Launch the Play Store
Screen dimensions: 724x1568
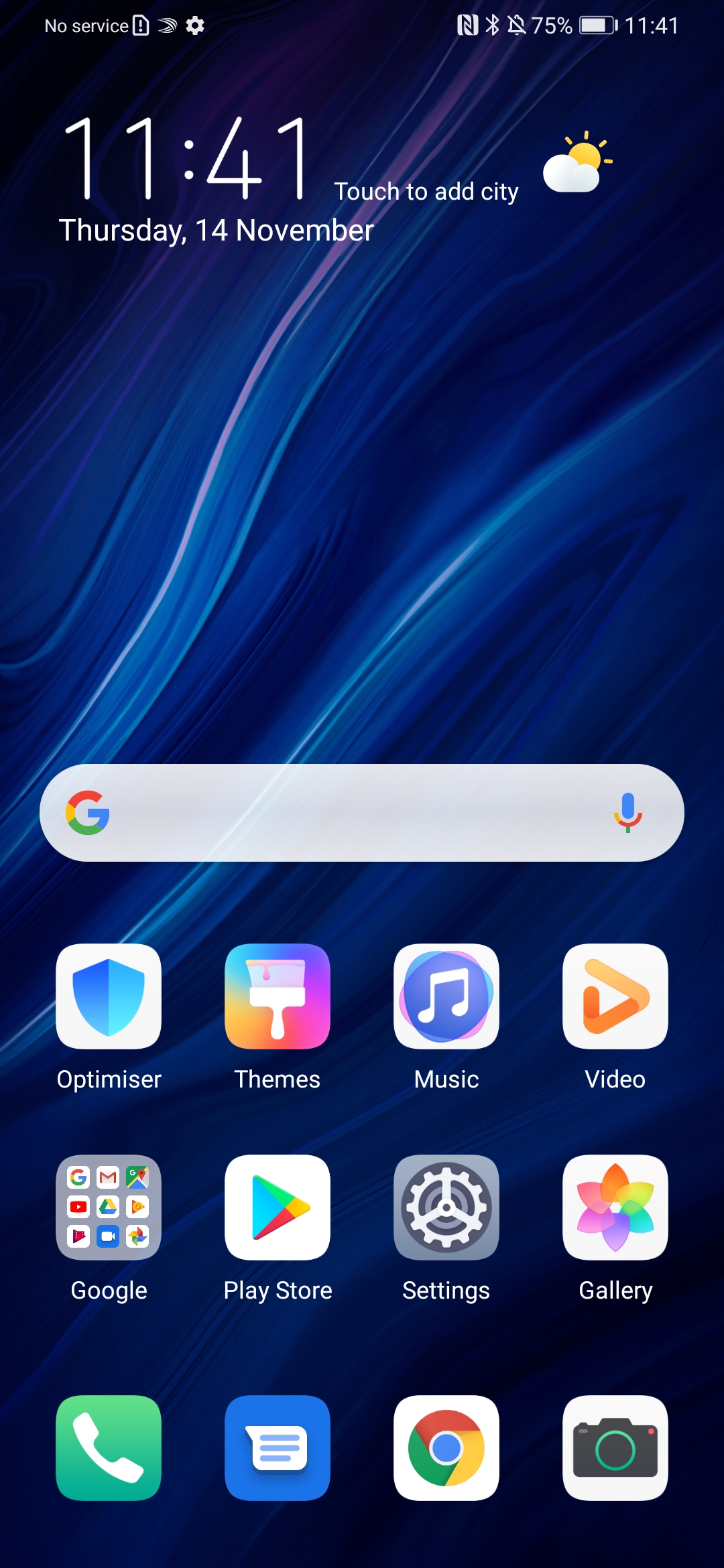click(278, 1207)
